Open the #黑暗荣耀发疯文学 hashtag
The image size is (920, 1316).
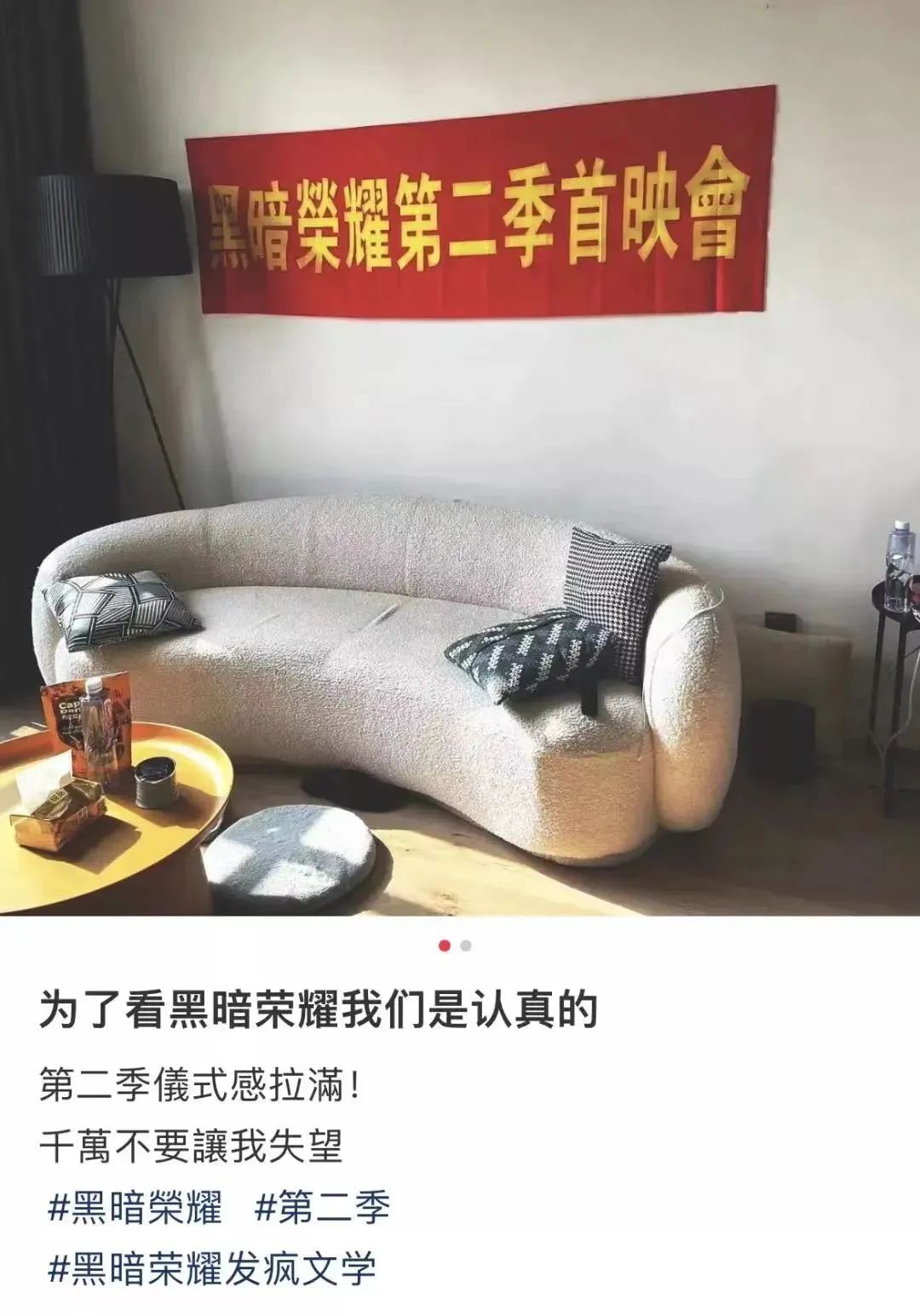click(x=212, y=1268)
